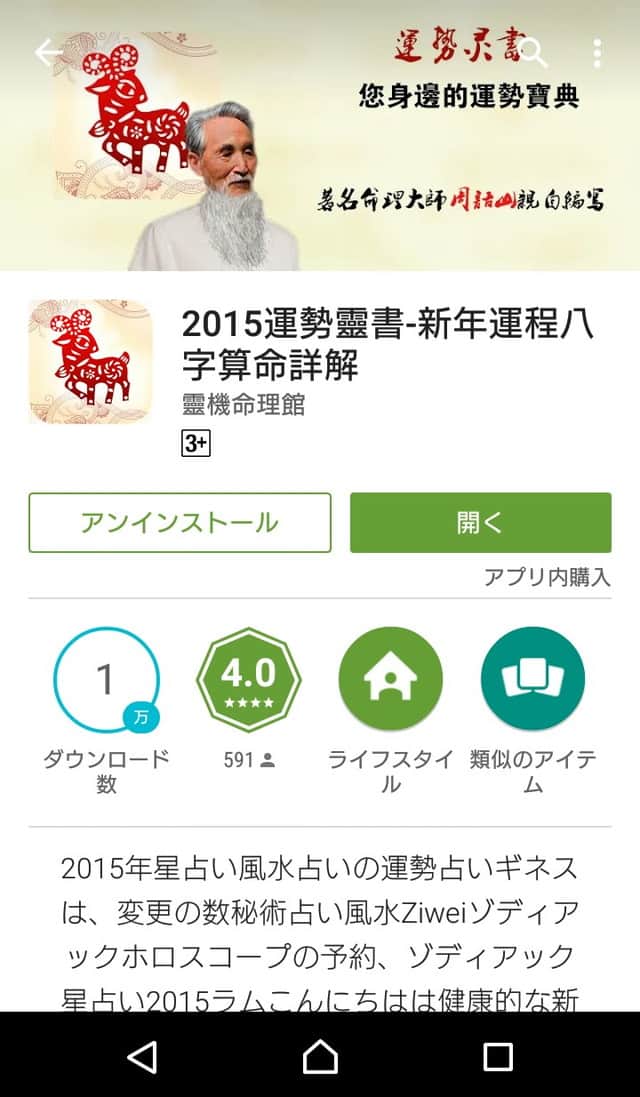The height and width of the screenshot is (1097, 640).
Task: Open the search icon in the app bar
Action: click(535, 52)
